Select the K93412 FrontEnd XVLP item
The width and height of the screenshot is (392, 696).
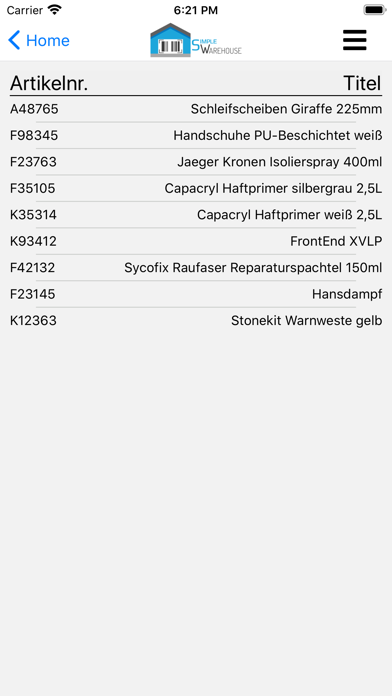[196, 241]
